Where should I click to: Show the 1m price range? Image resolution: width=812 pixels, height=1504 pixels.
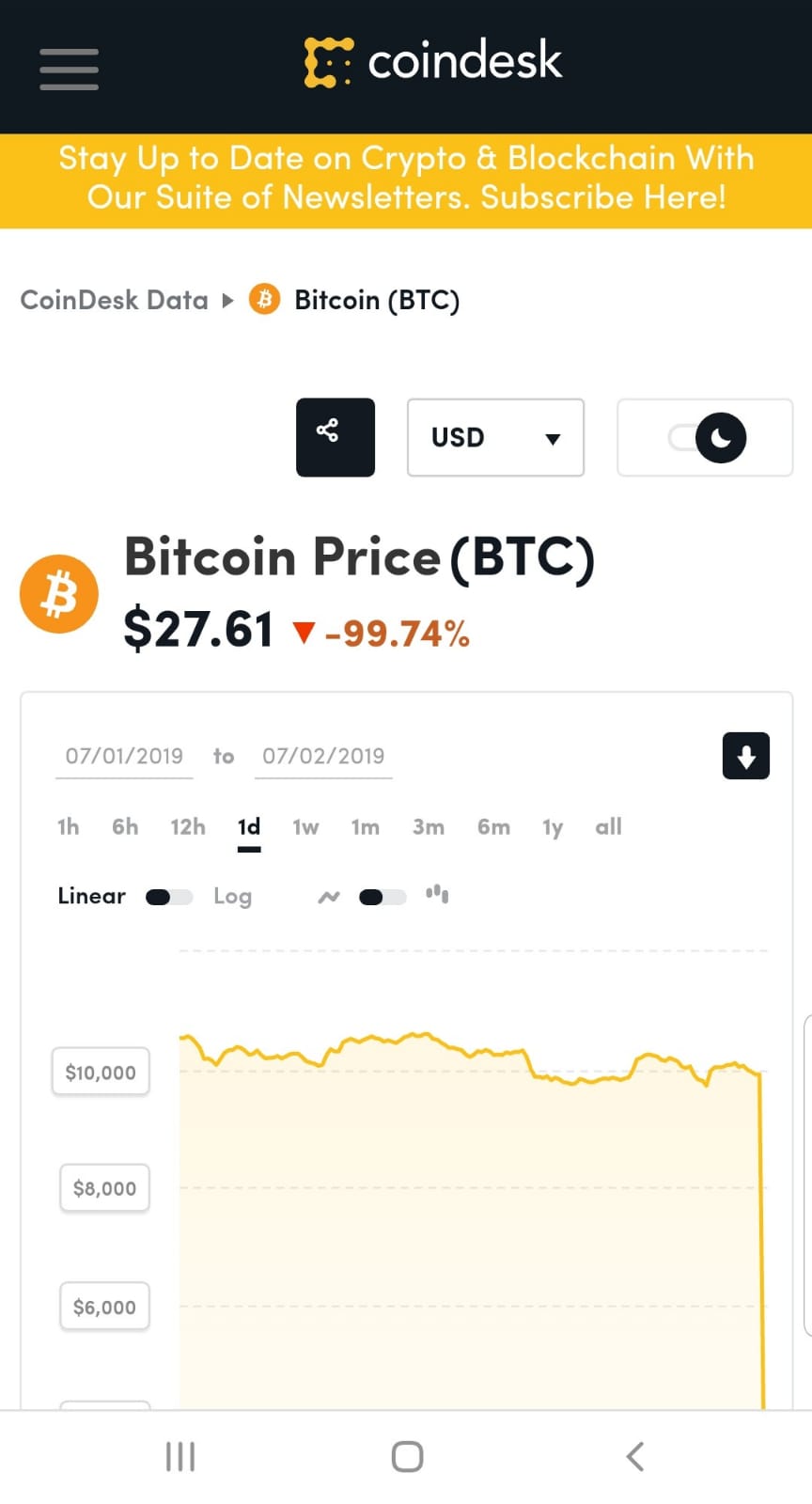tap(366, 827)
